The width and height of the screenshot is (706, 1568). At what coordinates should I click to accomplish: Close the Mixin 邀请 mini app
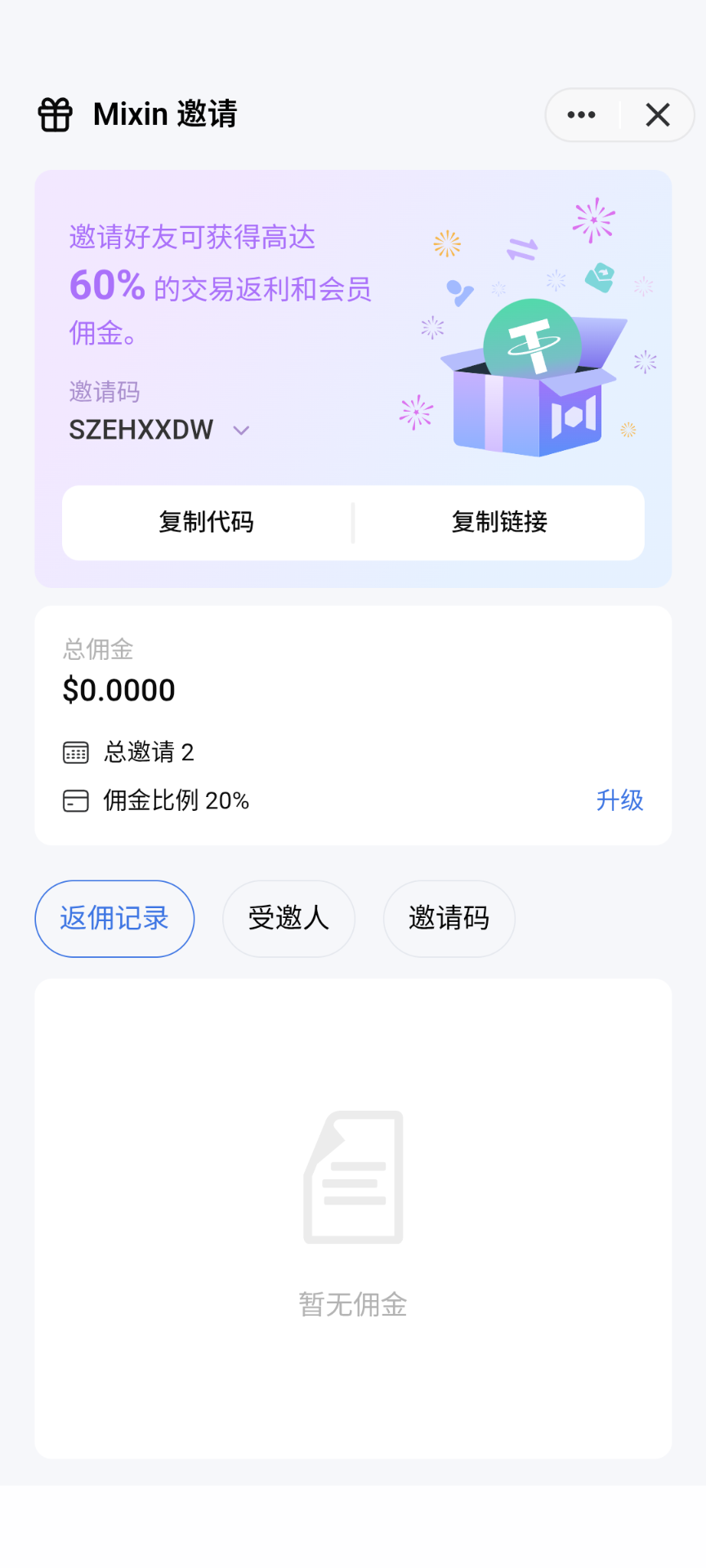658,115
